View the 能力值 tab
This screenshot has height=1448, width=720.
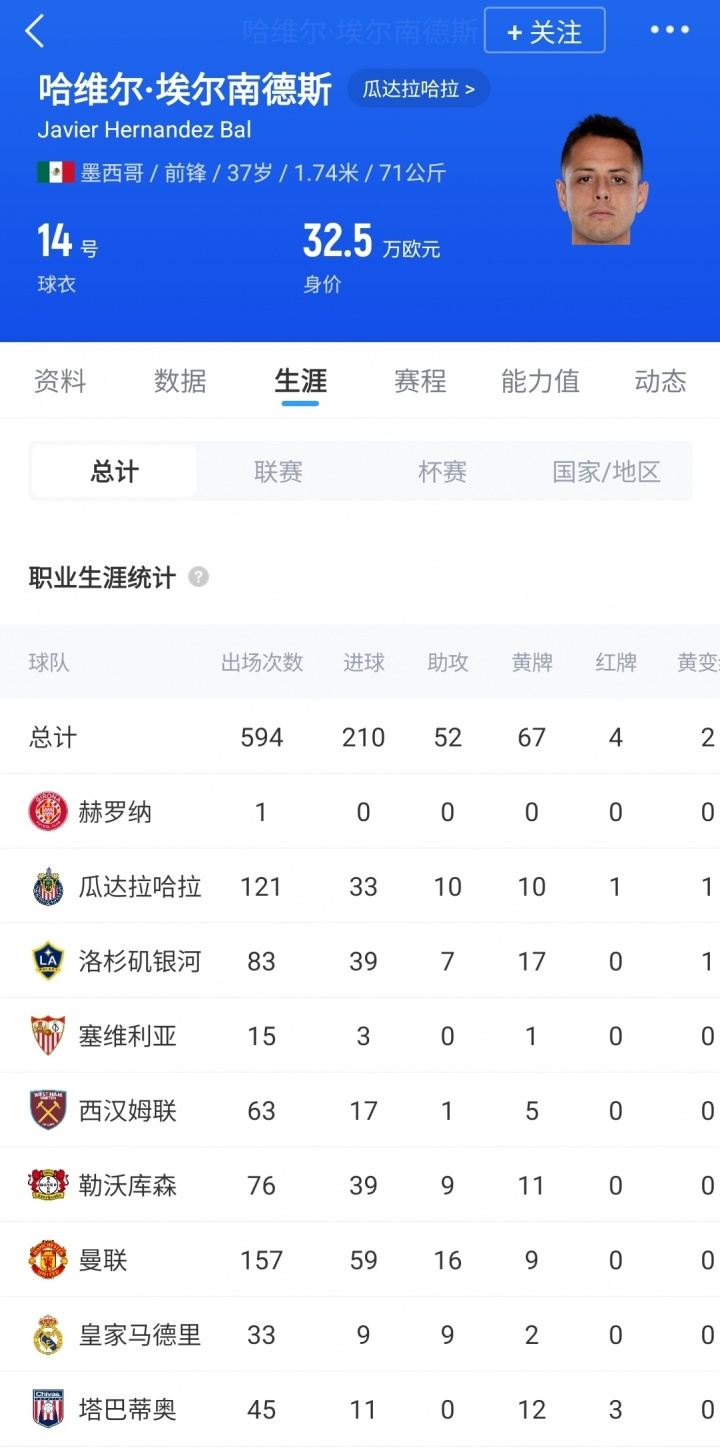[x=540, y=381]
